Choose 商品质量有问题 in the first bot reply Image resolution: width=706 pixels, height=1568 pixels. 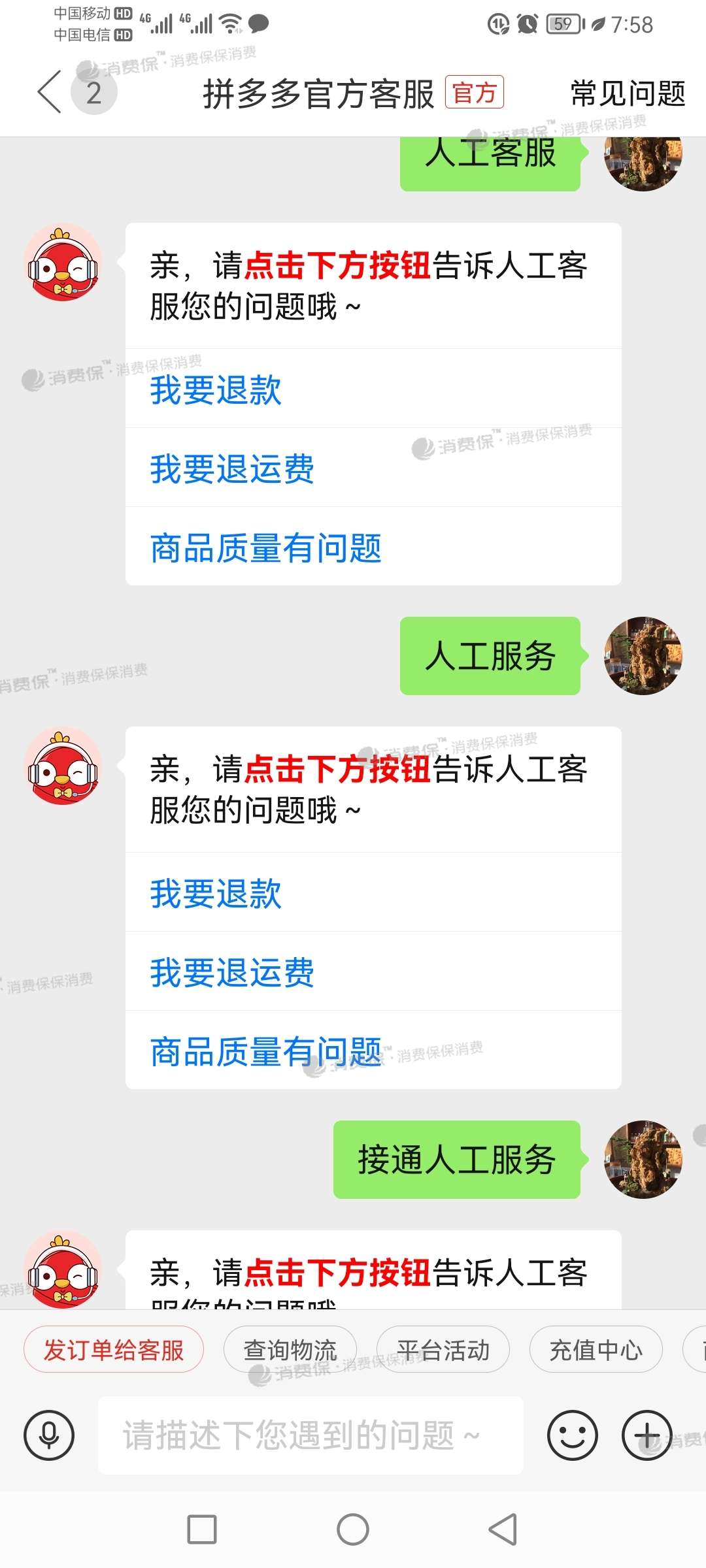point(265,548)
